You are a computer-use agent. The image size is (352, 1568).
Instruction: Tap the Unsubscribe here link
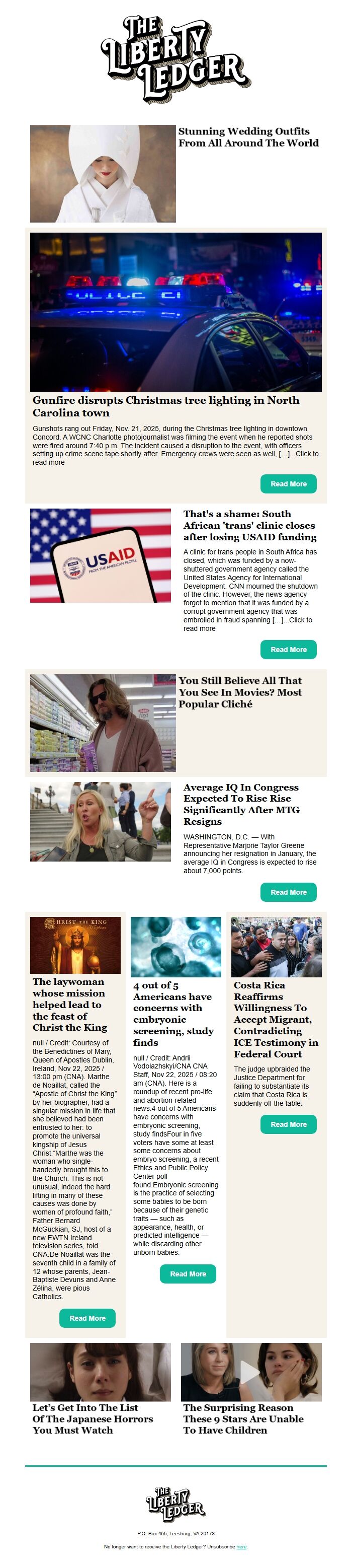[241, 1547]
